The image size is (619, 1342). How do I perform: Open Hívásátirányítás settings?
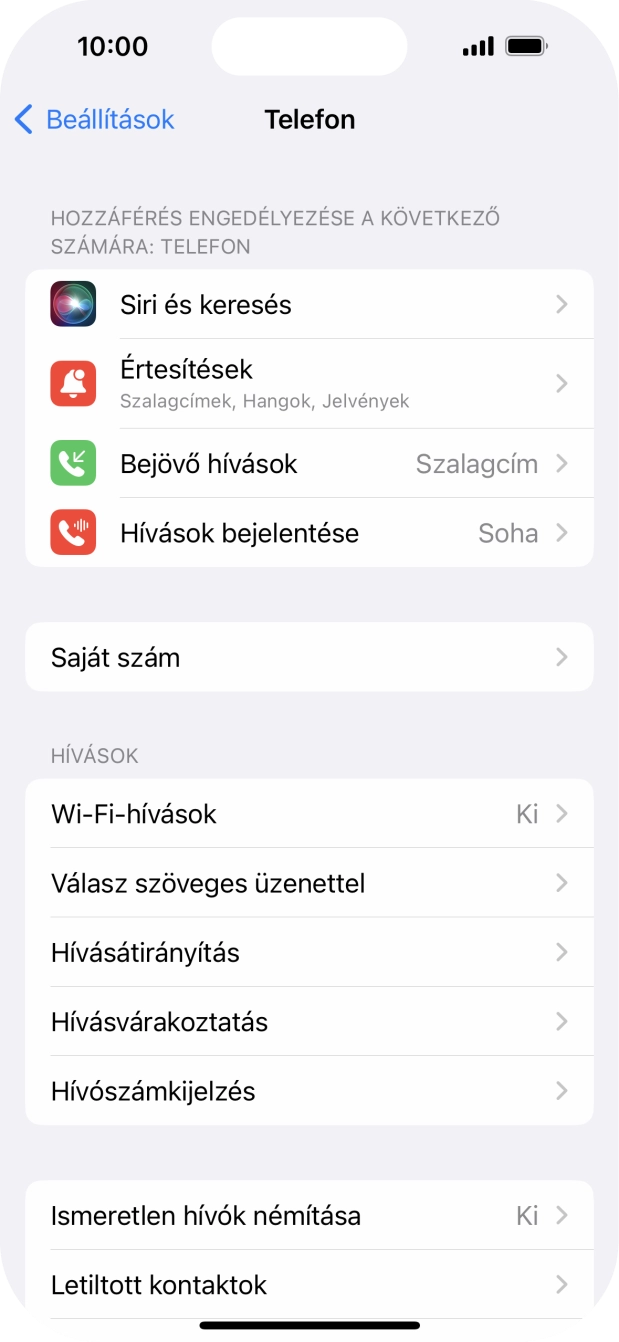click(309, 952)
